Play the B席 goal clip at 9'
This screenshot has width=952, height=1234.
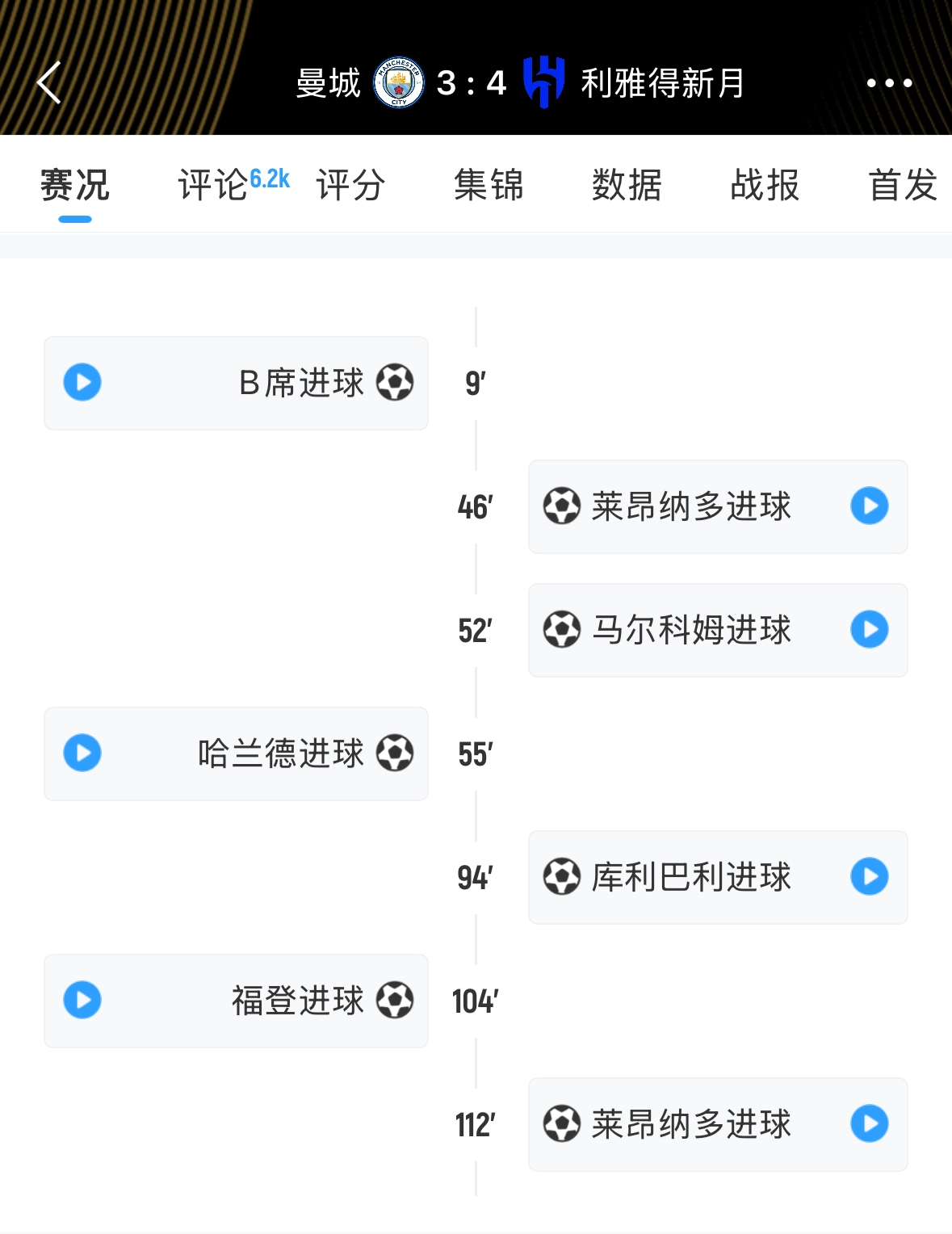pyautogui.click(x=82, y=383)
